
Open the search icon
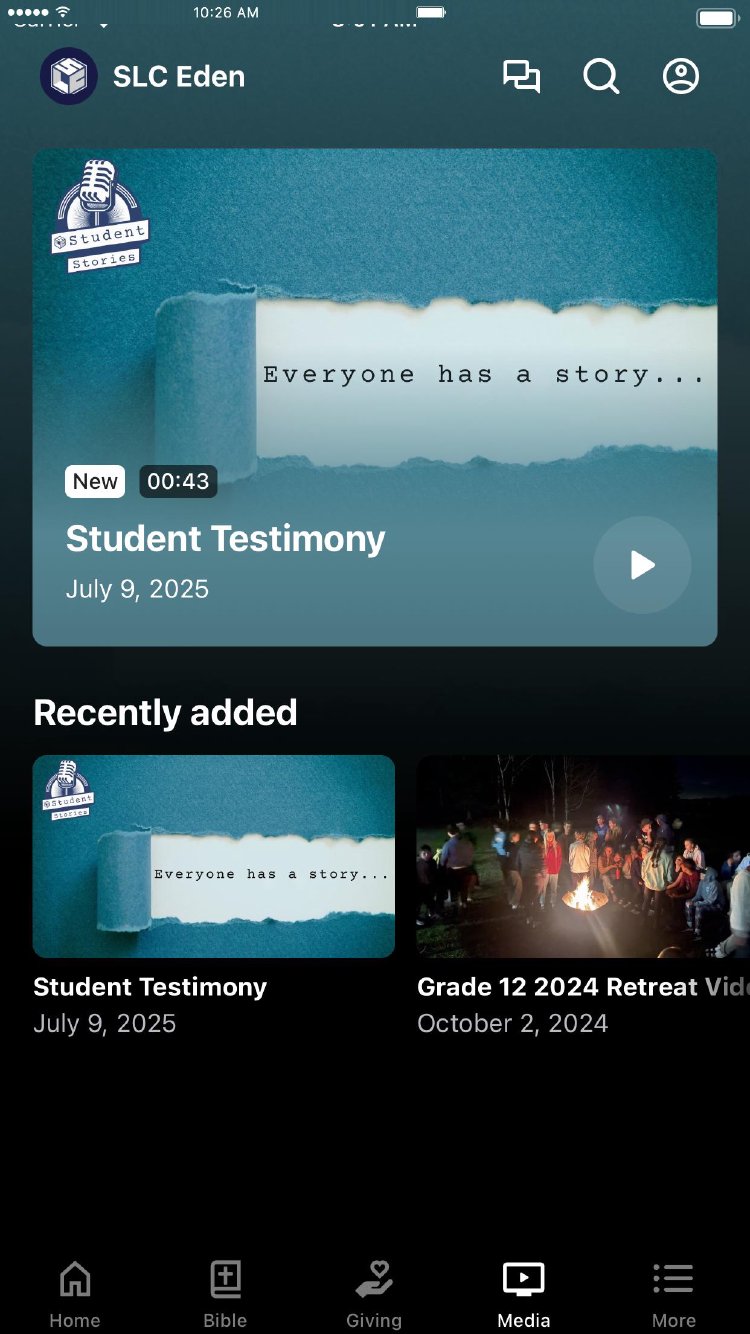click(x=601, y=77)
